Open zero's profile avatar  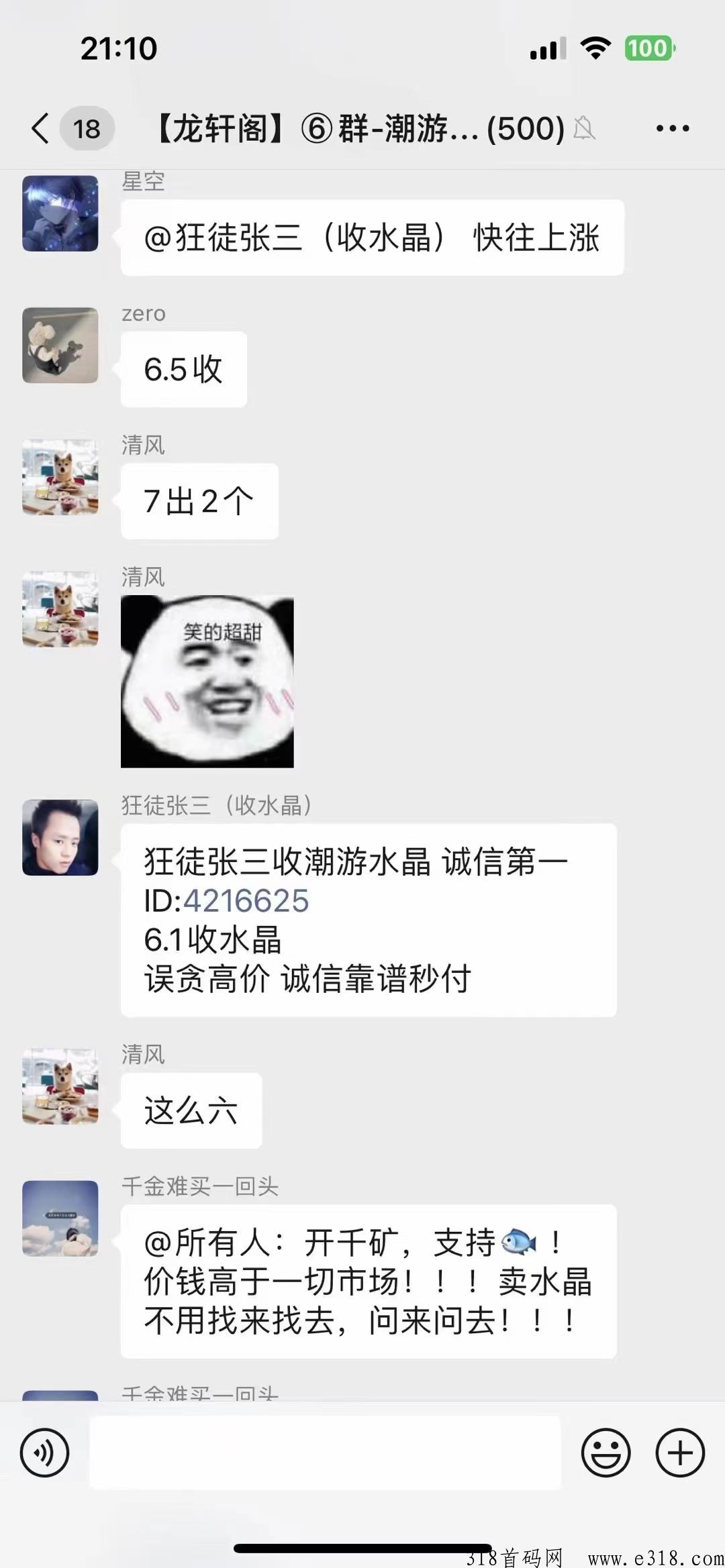click(60, 345)
